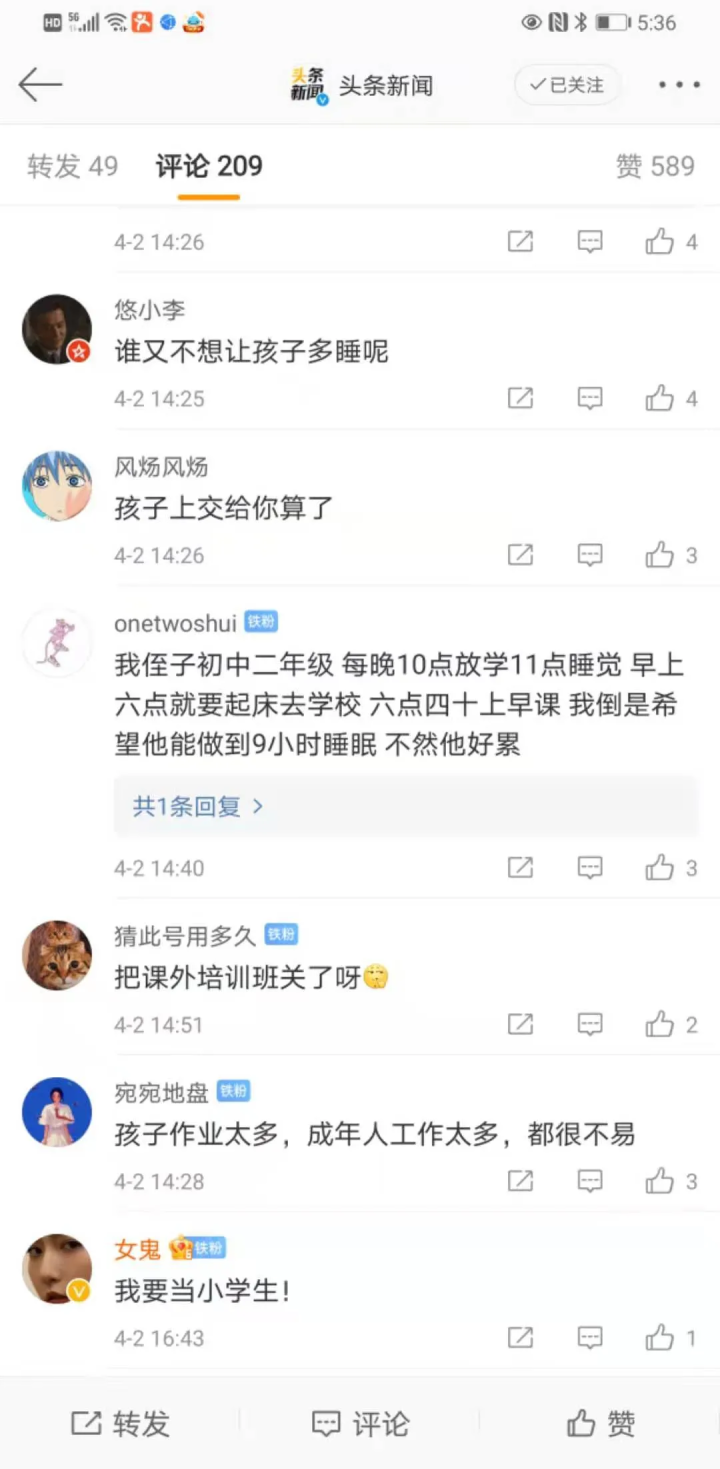
Task: Switch to the 转发 49 tab
Action: click(x=72, y=166)
